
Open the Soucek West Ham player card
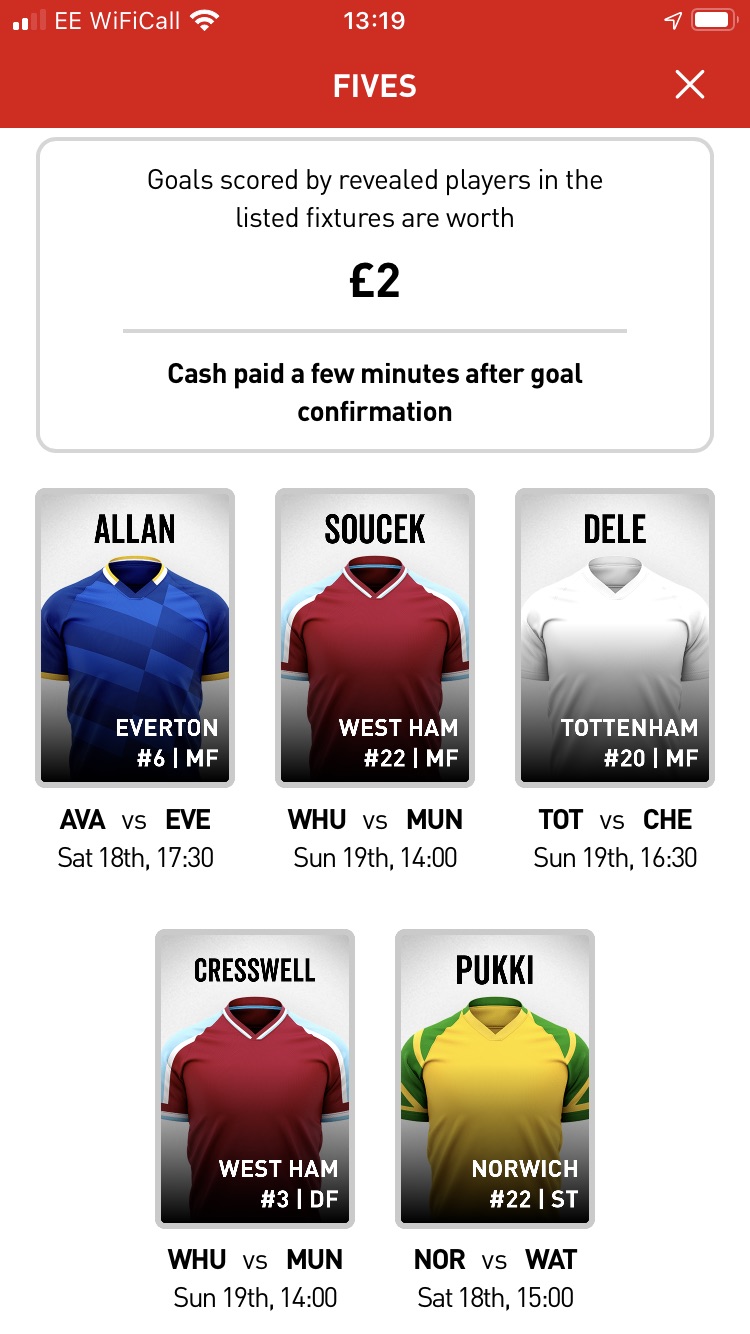click(375, 637)
